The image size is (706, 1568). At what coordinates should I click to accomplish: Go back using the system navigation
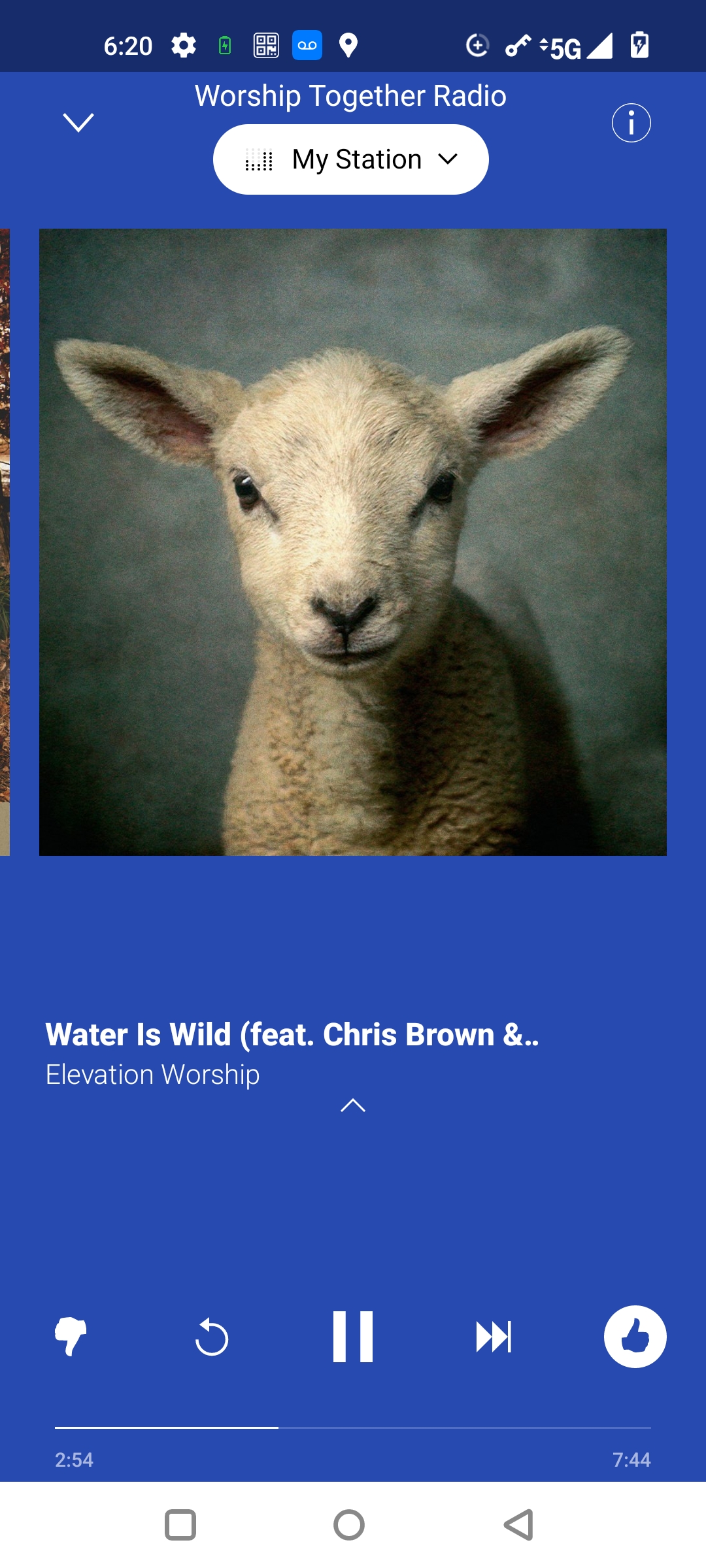519,1526
